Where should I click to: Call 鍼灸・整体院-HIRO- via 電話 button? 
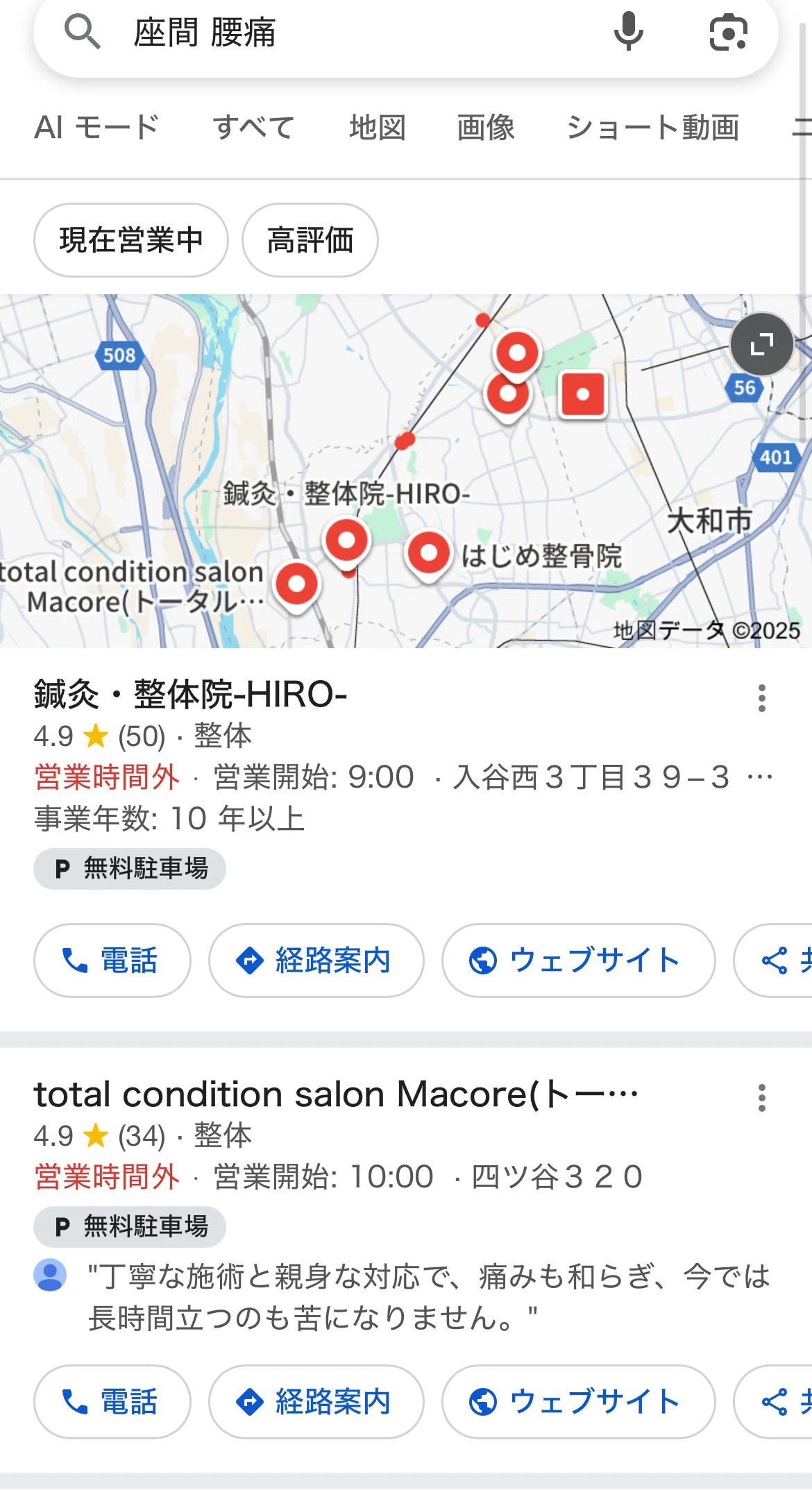click(x=112, y=960)
